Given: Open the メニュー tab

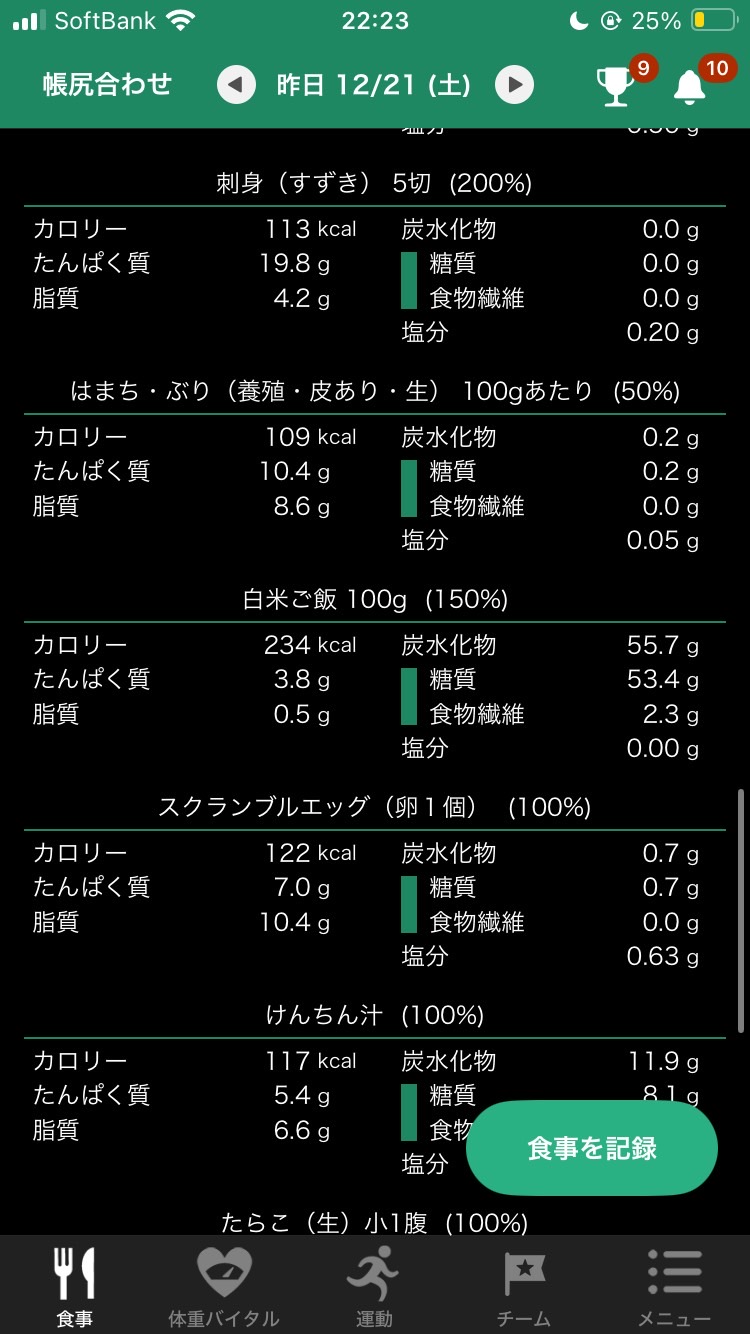Looking at the screenshot, I should coord(674,1286).
